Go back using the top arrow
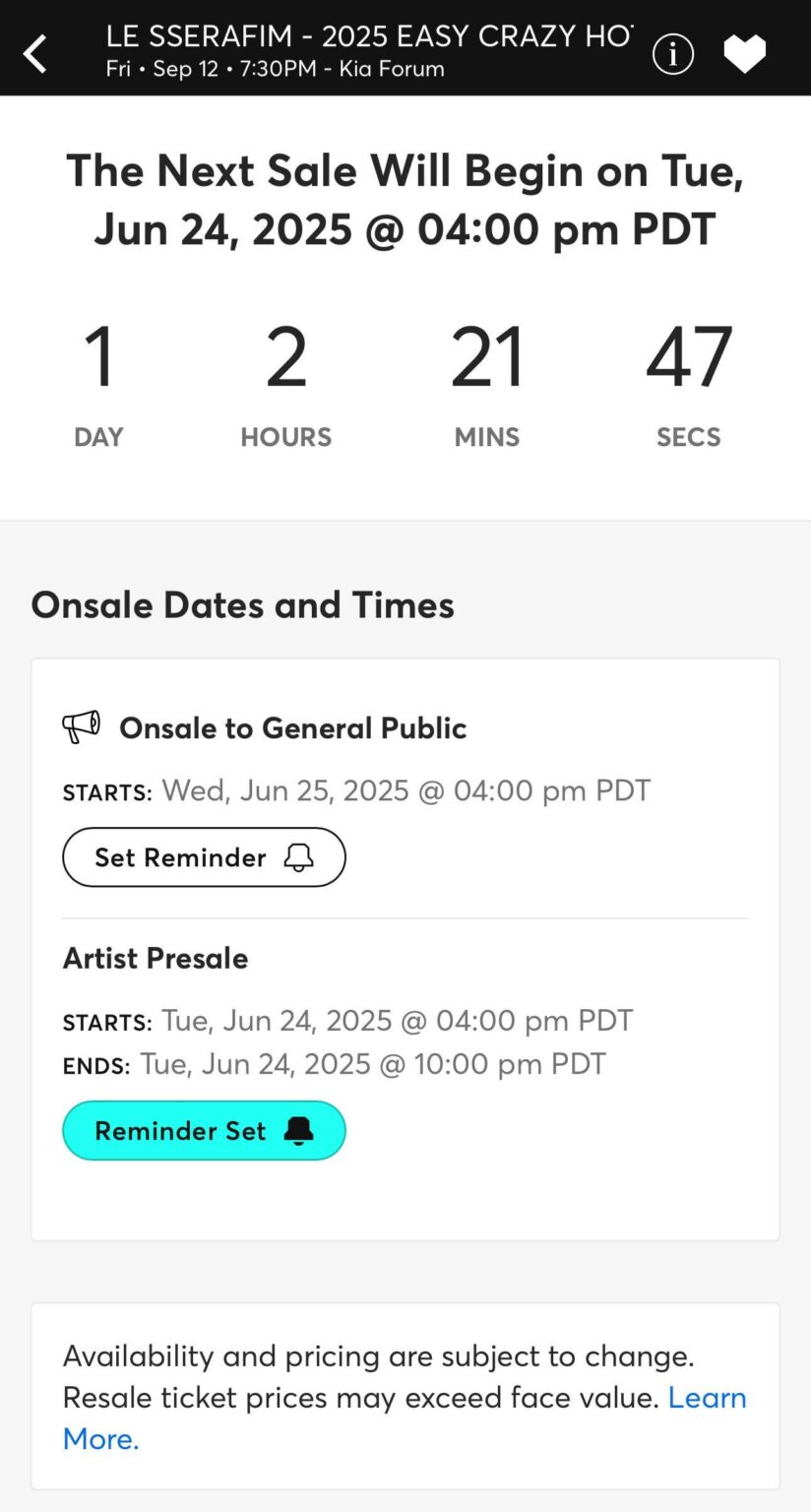 coord(35,53)
